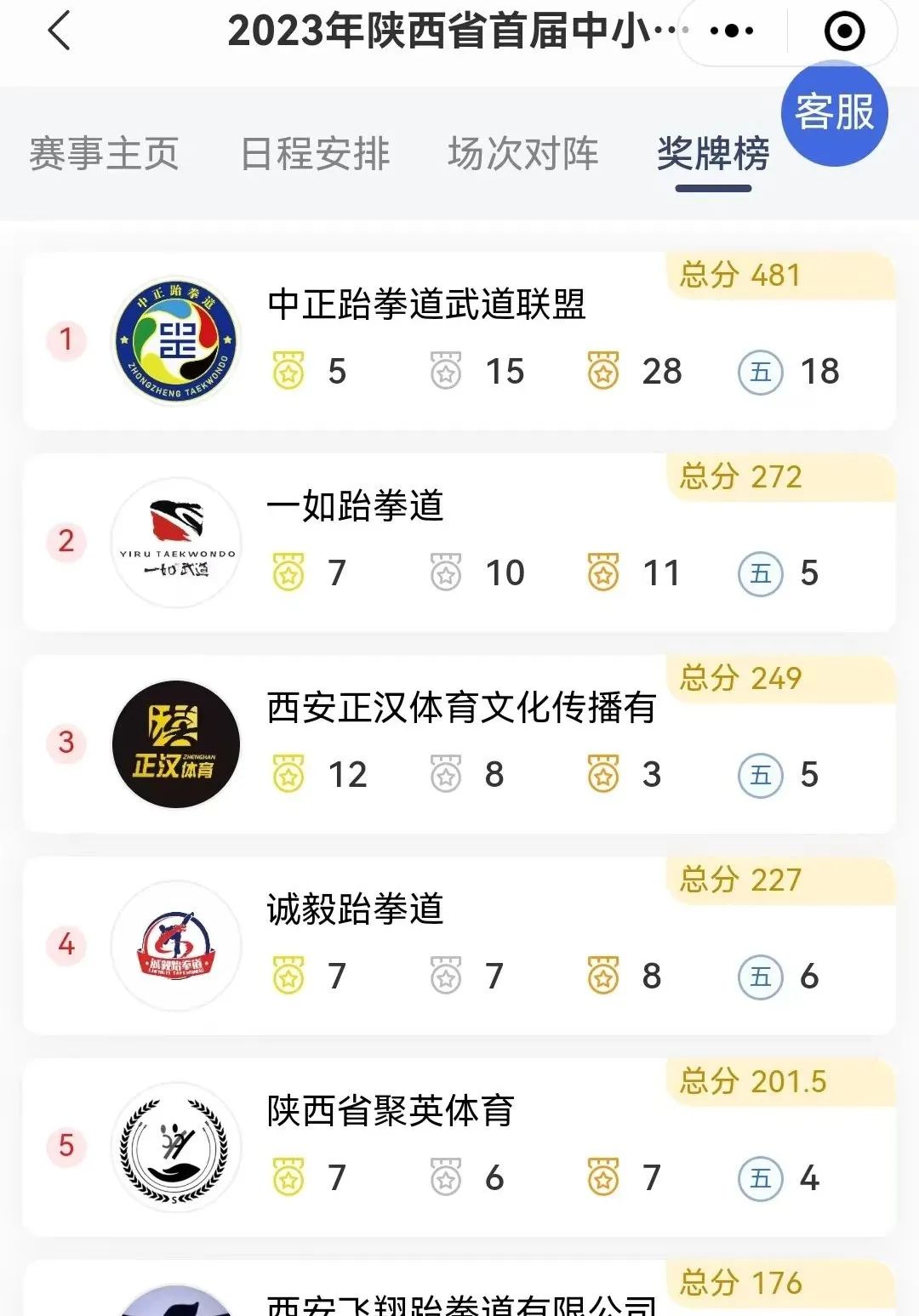This screenshot has height=1316, width=919.
Task: Open the mini program three-dot menu
Action: (732, 32)
